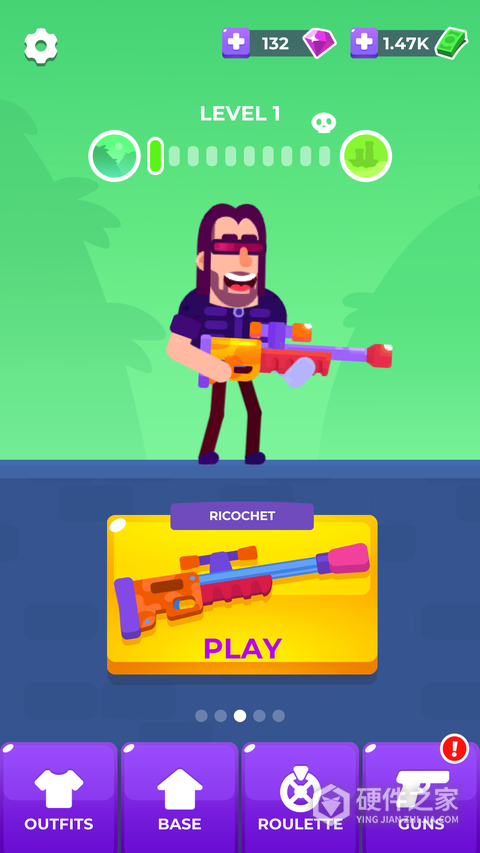Select the first page indicator dot
Viewport: 480px width, 853px height.
(201, 716)
